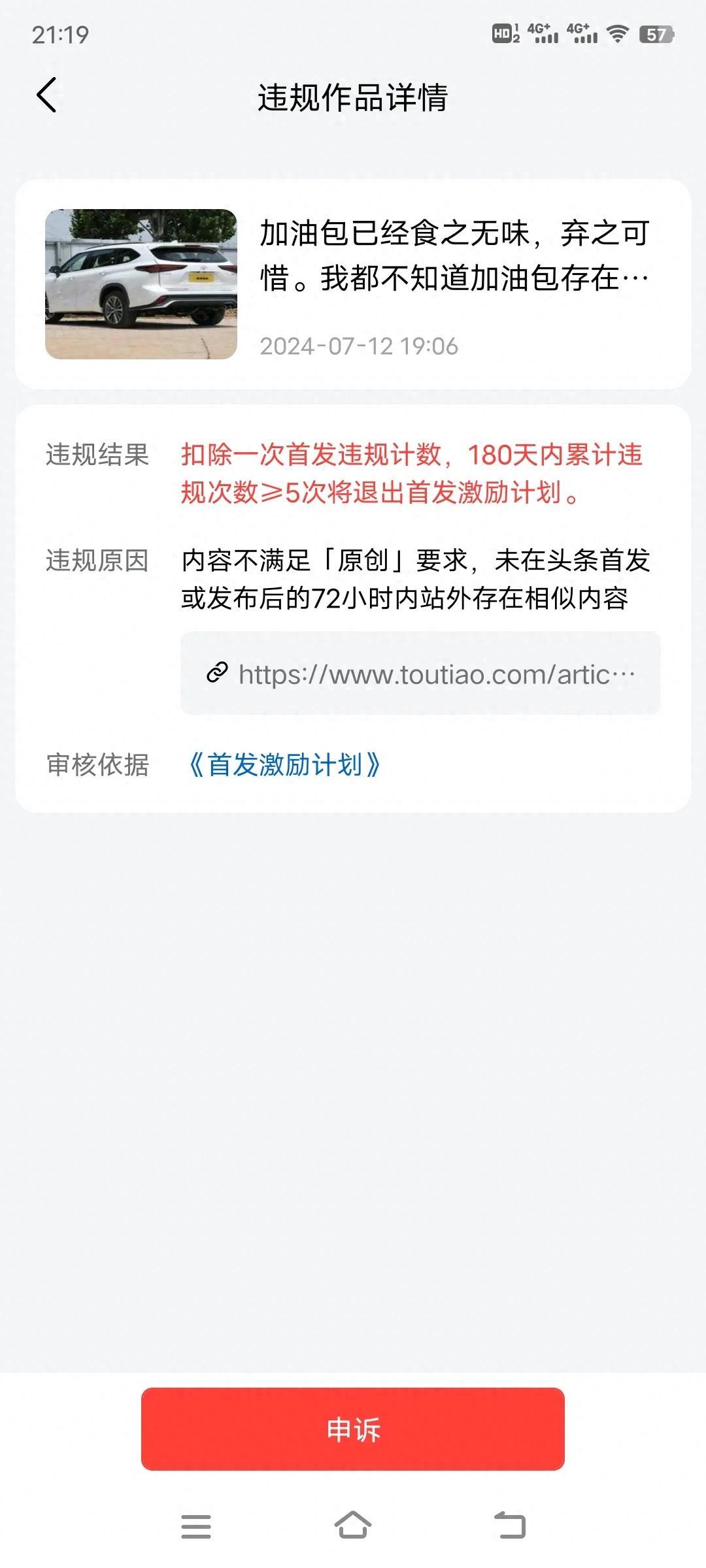Open the 《首发激励计划》 policy link
Image resolution: width=706 pixels, height=1568 pixels.
tap(284, 764)
